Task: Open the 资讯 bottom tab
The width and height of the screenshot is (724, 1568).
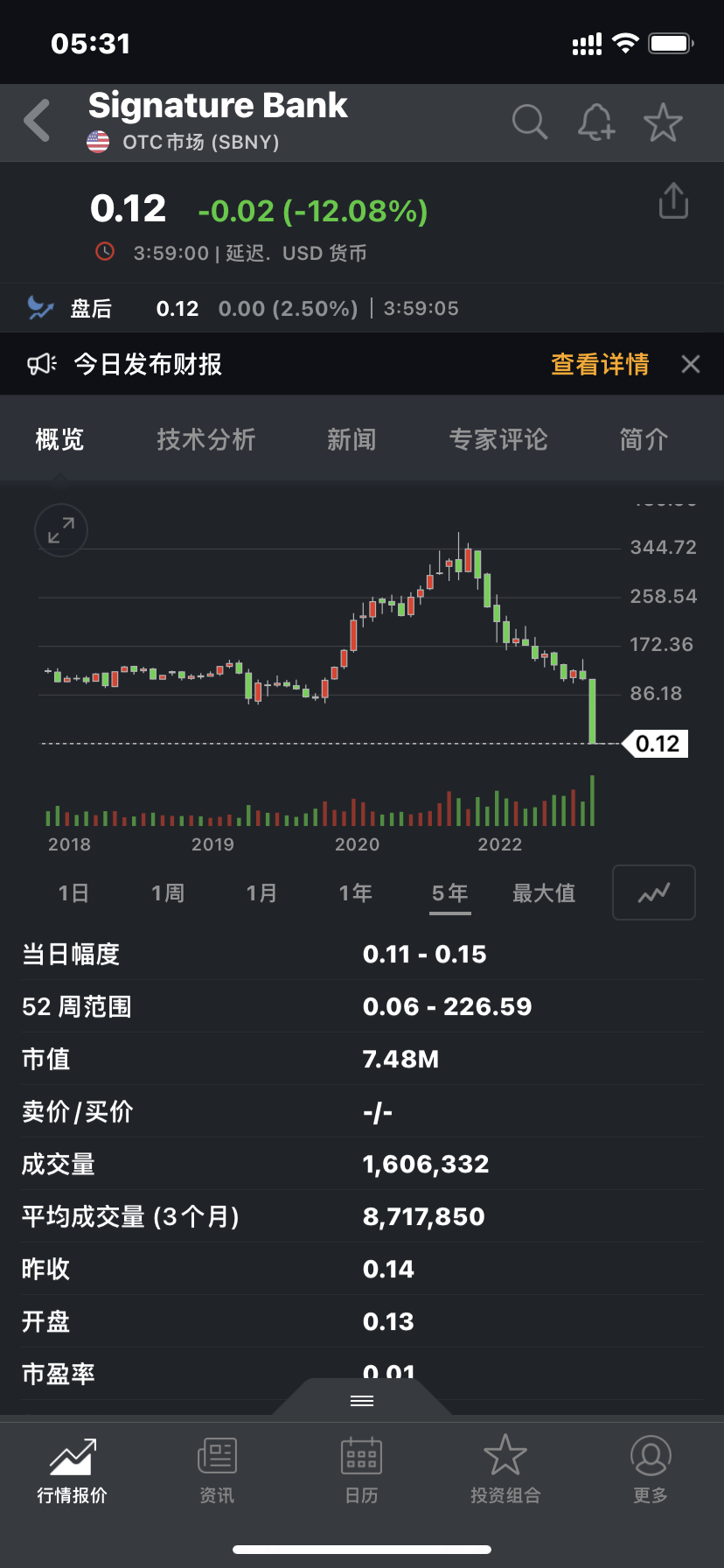Action: (217, 1470)
